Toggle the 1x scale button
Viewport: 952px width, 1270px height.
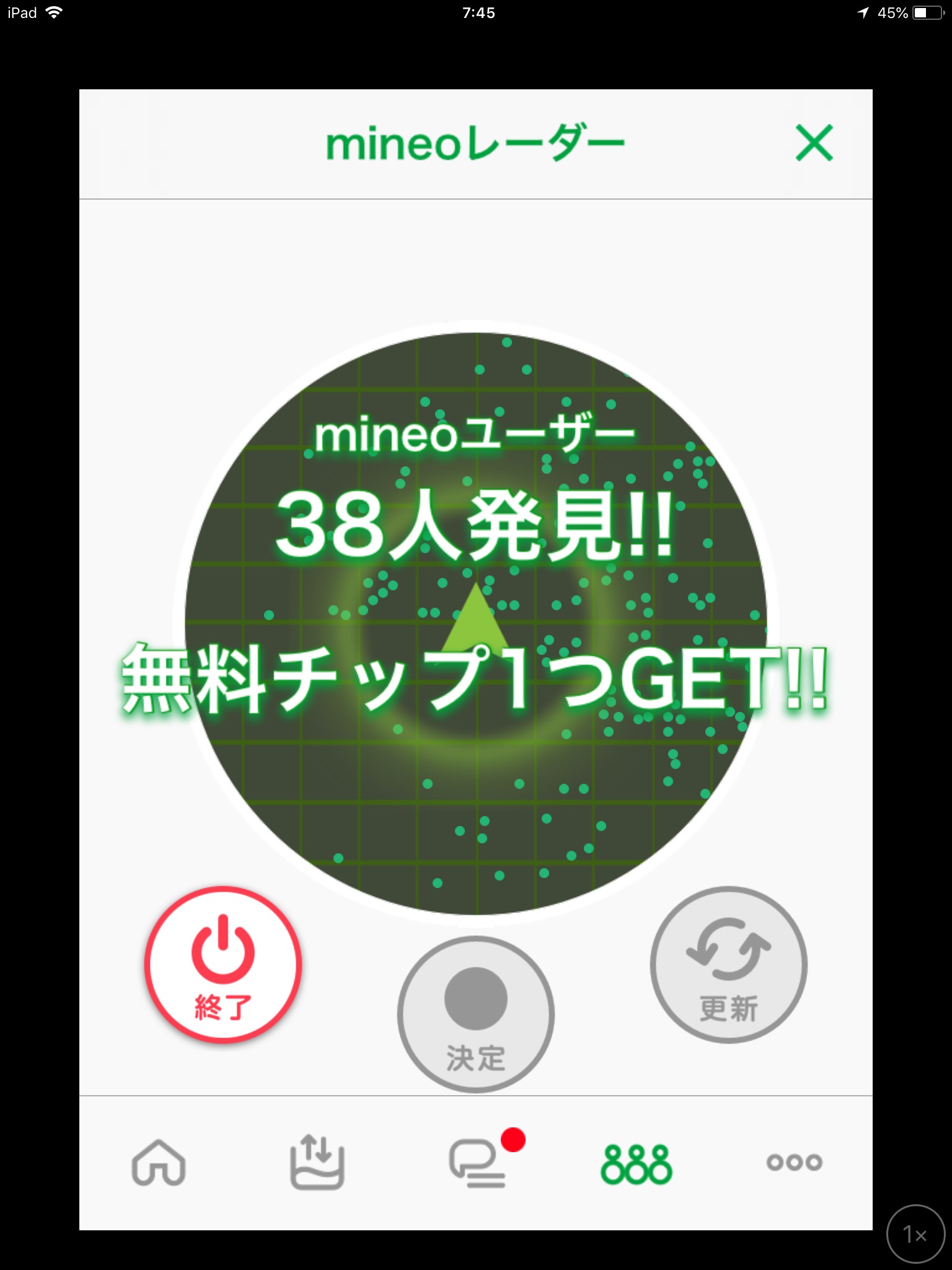[915, 1234]
